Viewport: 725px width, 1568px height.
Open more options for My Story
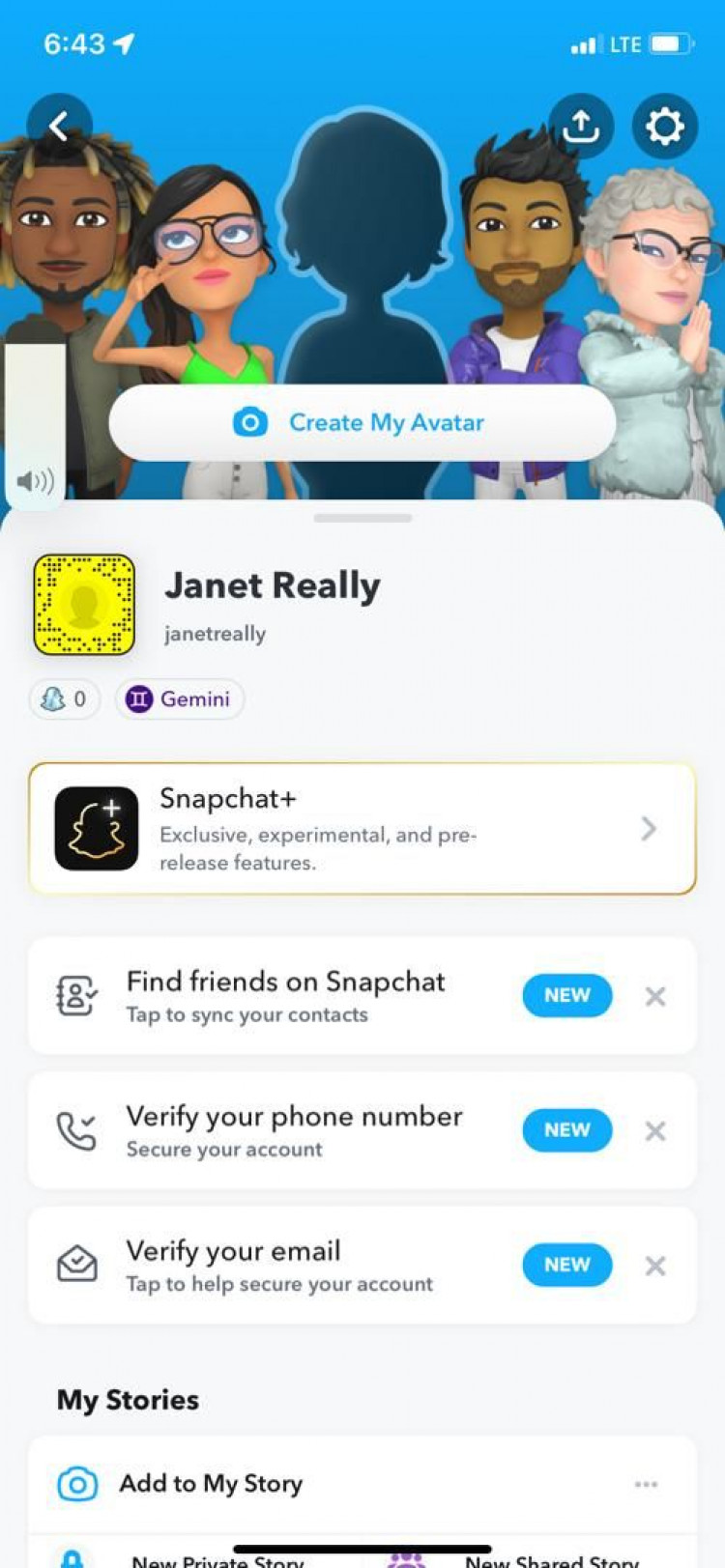(646, 1484)
